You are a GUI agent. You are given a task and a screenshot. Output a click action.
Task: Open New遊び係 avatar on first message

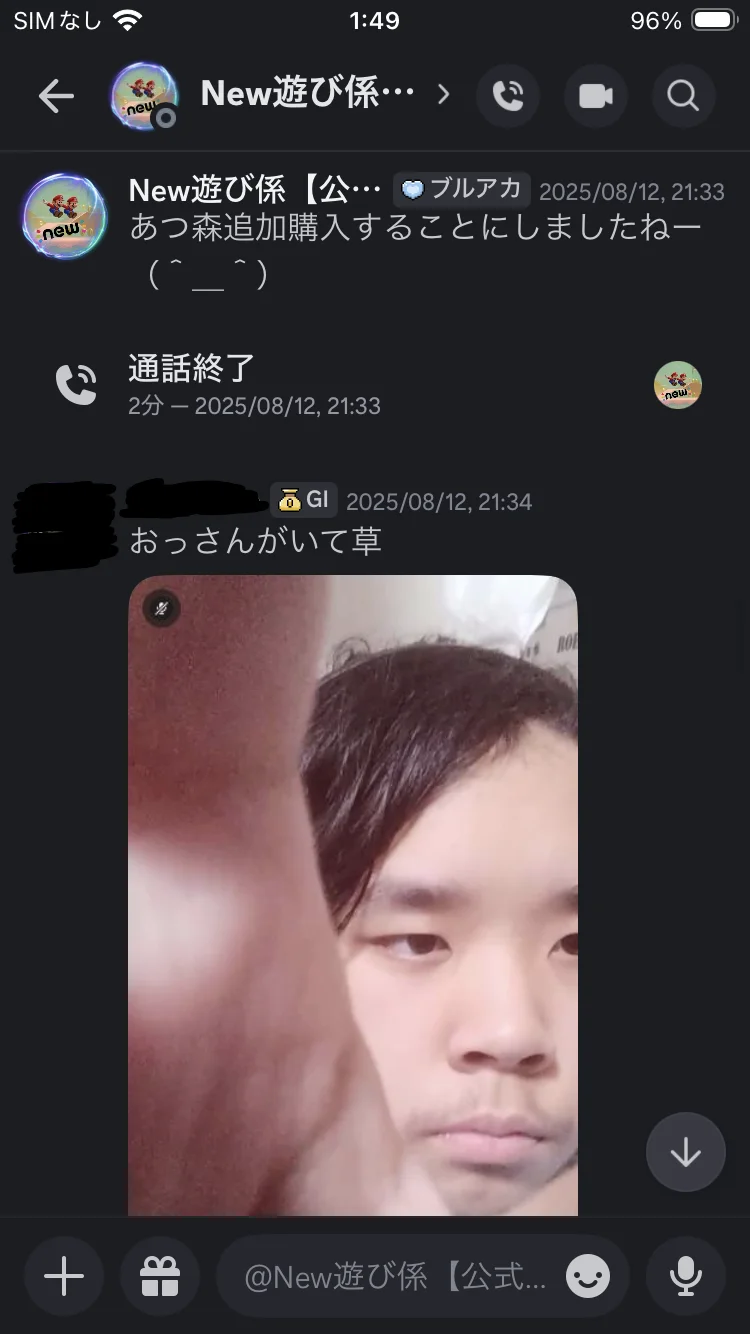pyautogui.click(x=64, y=216)
